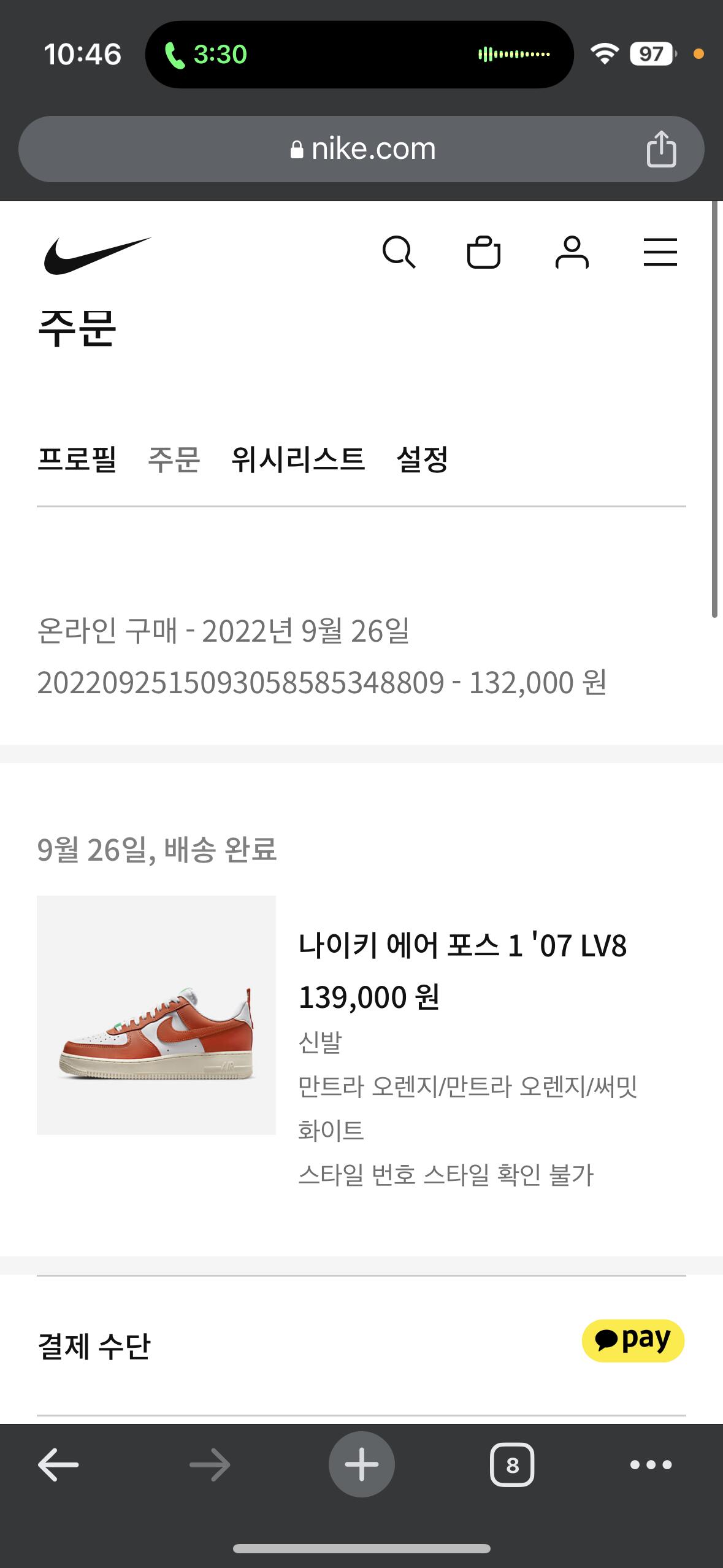Open the account profile icon
The image size is (723, 1568).
[x=572, y=252]
